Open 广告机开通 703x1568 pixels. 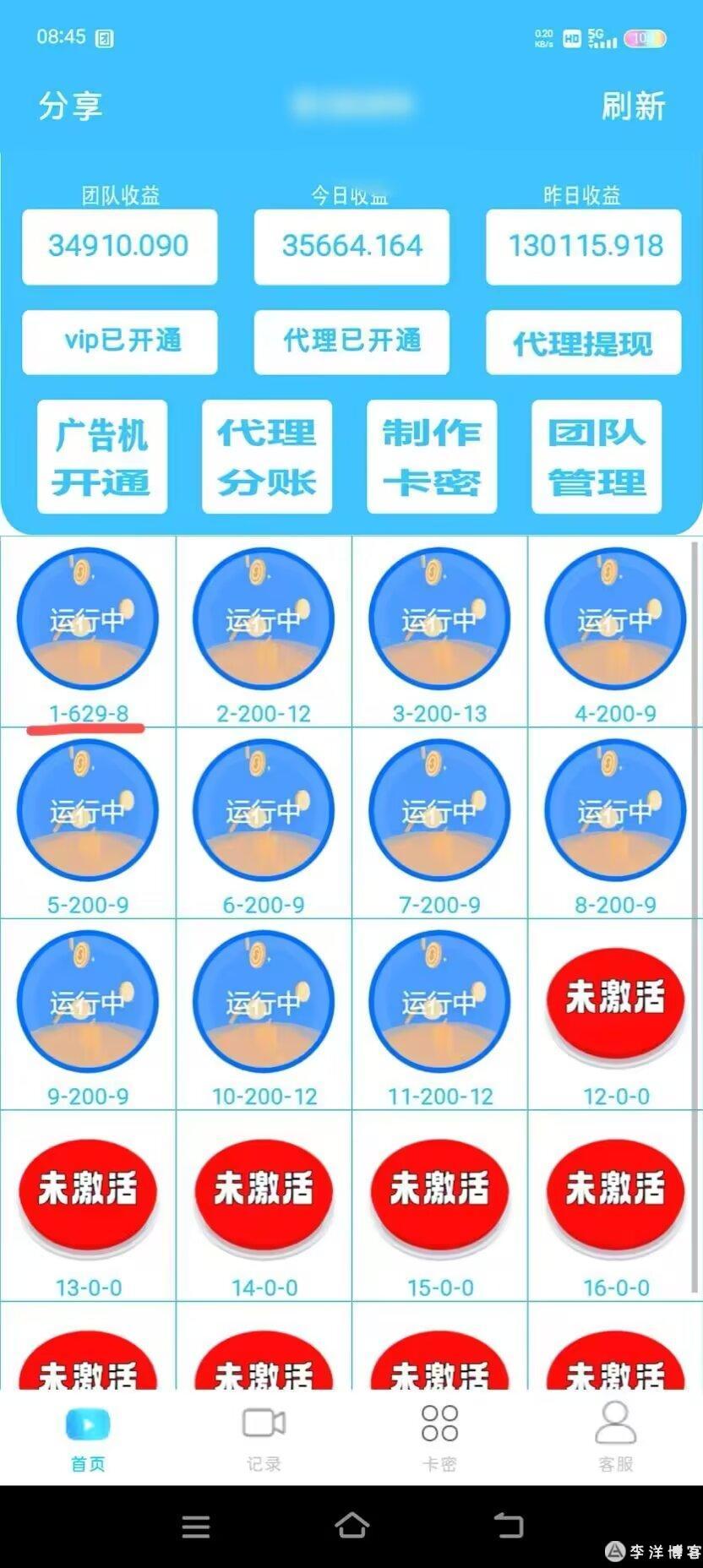pos(101,457)
